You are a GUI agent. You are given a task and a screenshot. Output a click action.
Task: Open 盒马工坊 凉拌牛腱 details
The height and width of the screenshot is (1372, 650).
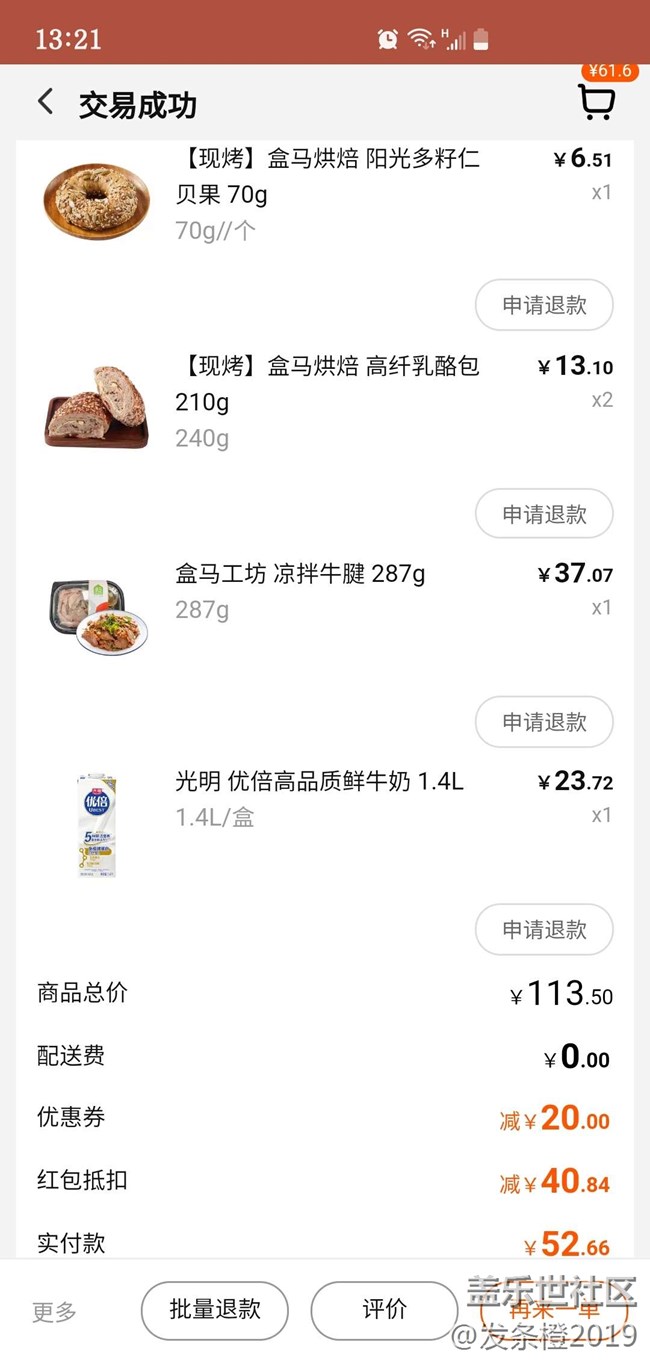(x=300, y=574)
